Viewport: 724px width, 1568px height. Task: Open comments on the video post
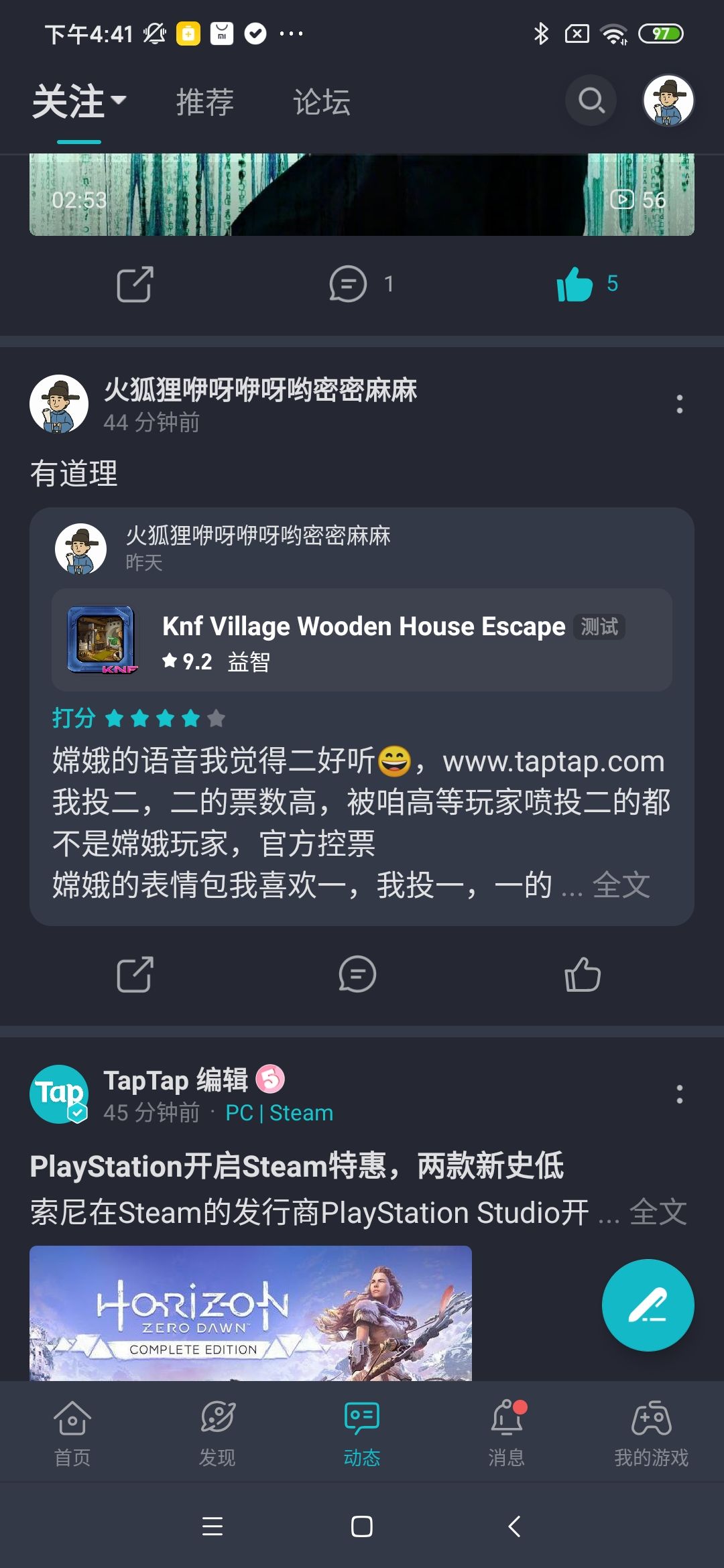(349, 284)
